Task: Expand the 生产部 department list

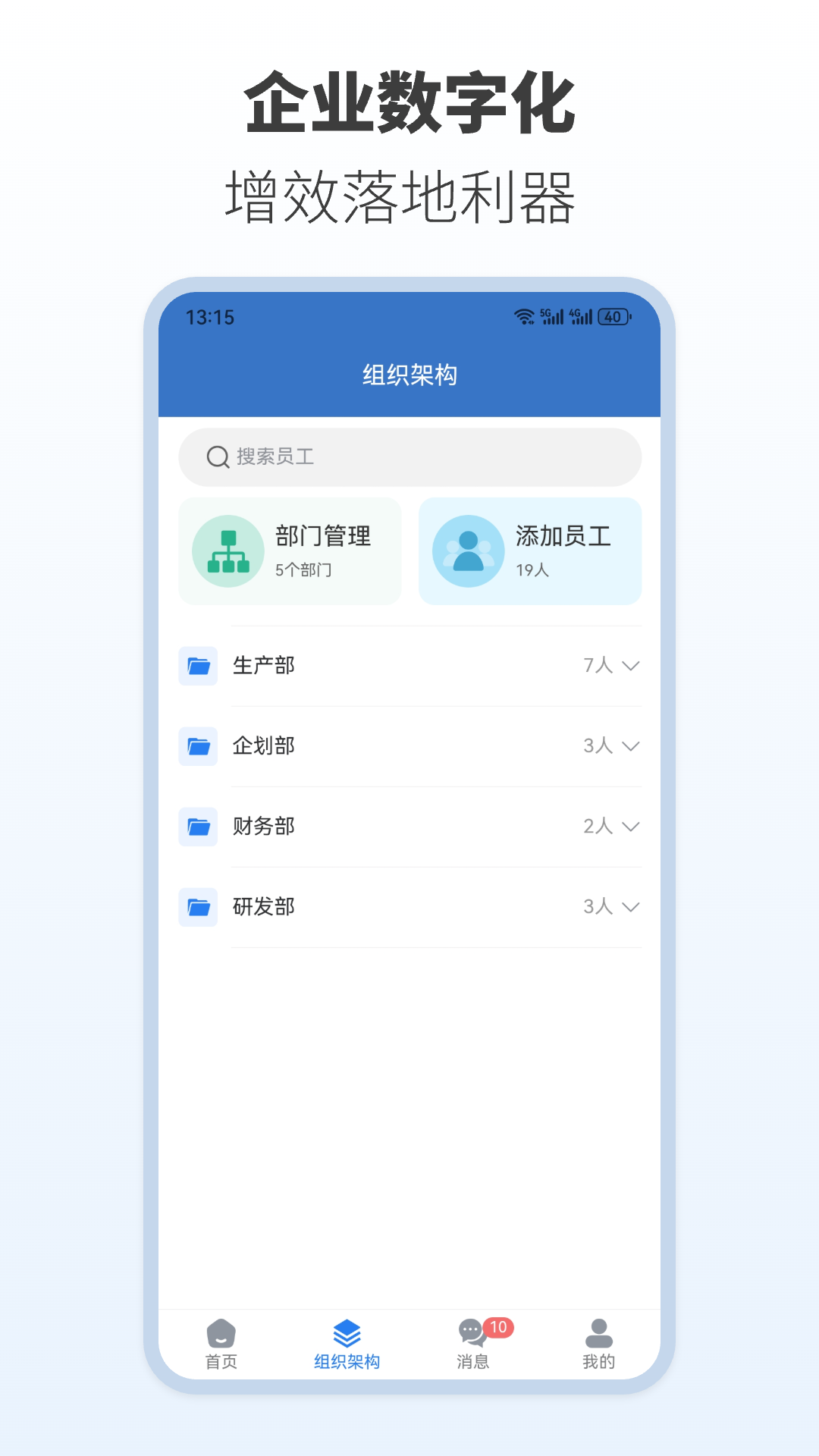Action: (630, 667)
